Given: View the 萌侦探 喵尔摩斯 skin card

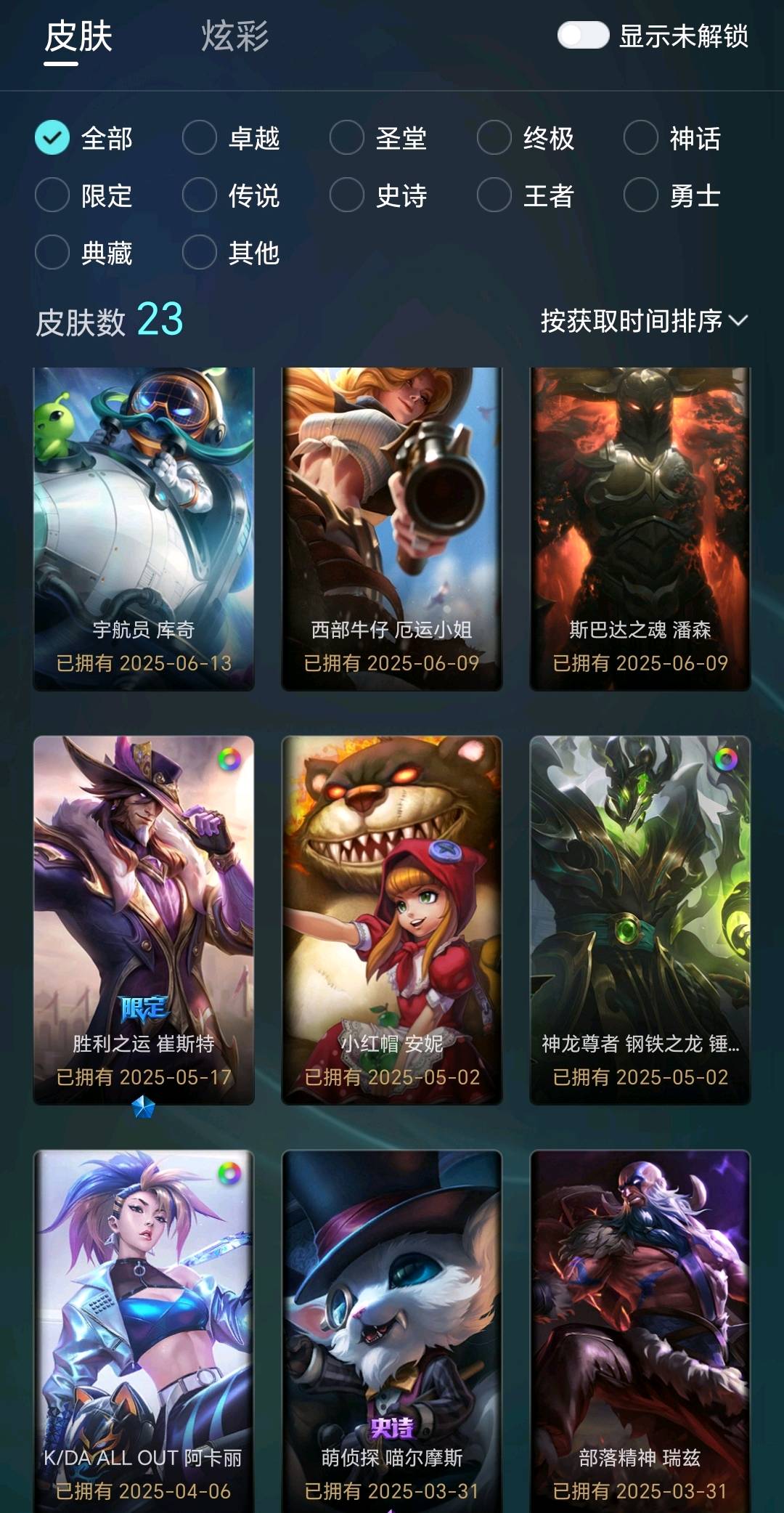Looking at the screenshot, I should (392, 1331).
